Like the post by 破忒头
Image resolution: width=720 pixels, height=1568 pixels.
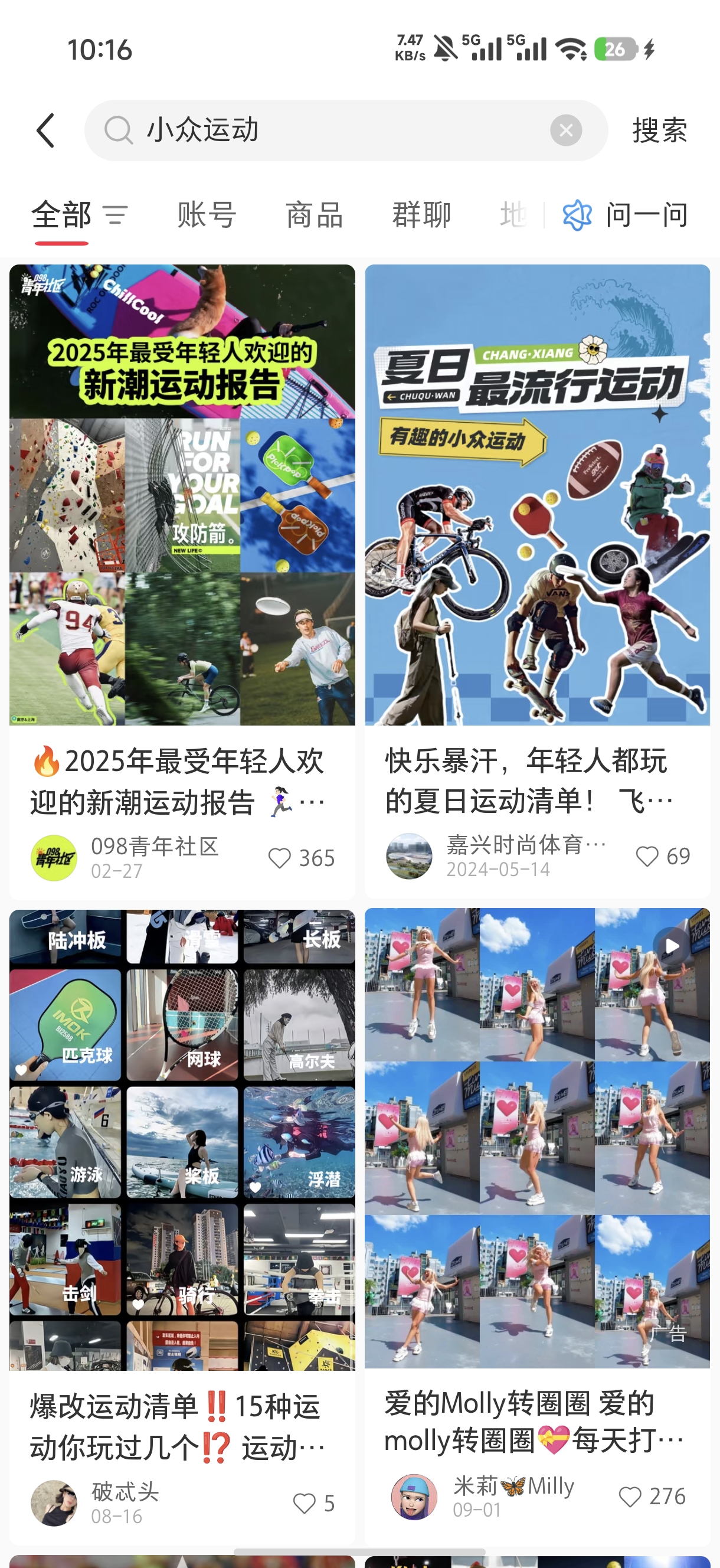pyautogui.click(x=305, y=1503)
